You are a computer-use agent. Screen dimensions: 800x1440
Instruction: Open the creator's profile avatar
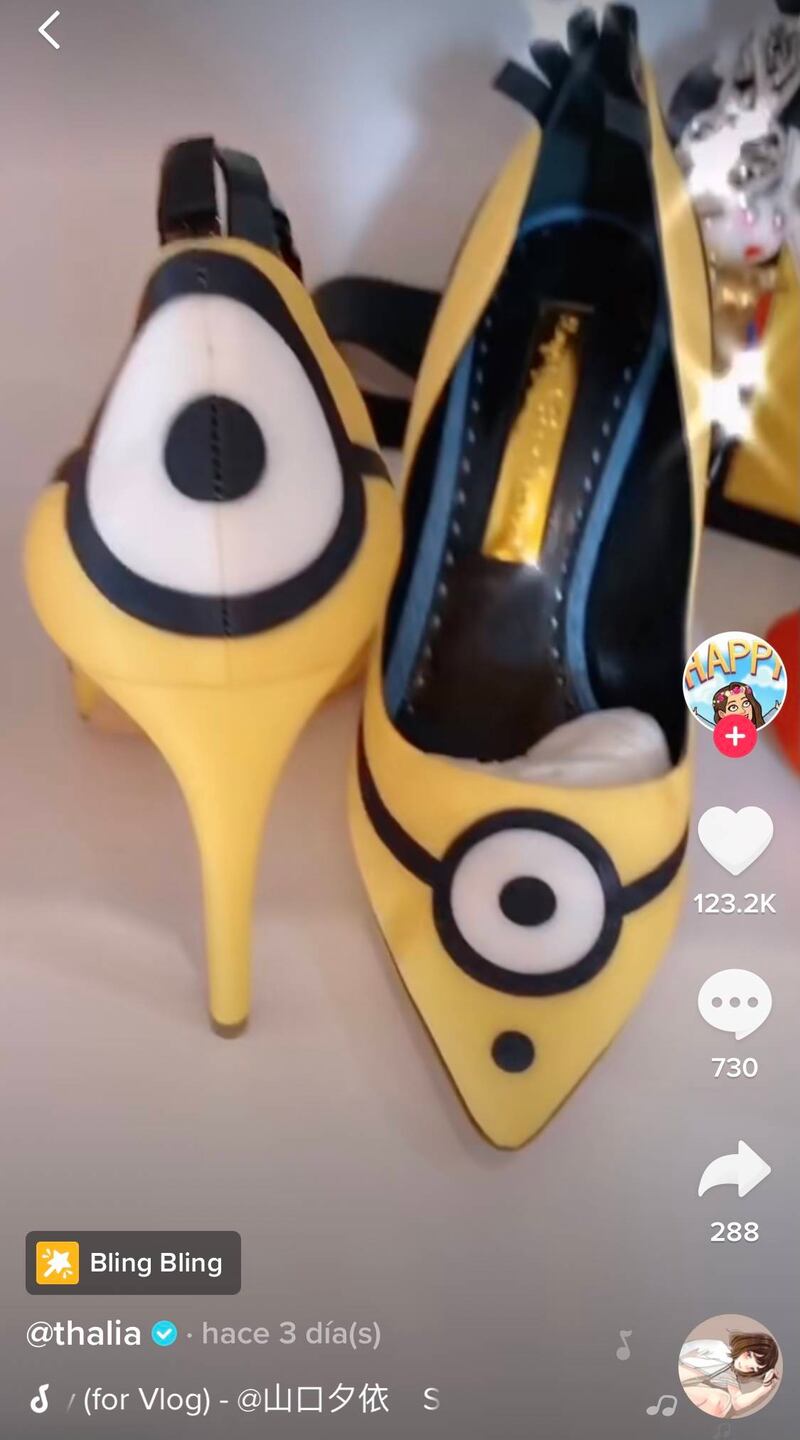pyautogui.click(x=734, y=682)
